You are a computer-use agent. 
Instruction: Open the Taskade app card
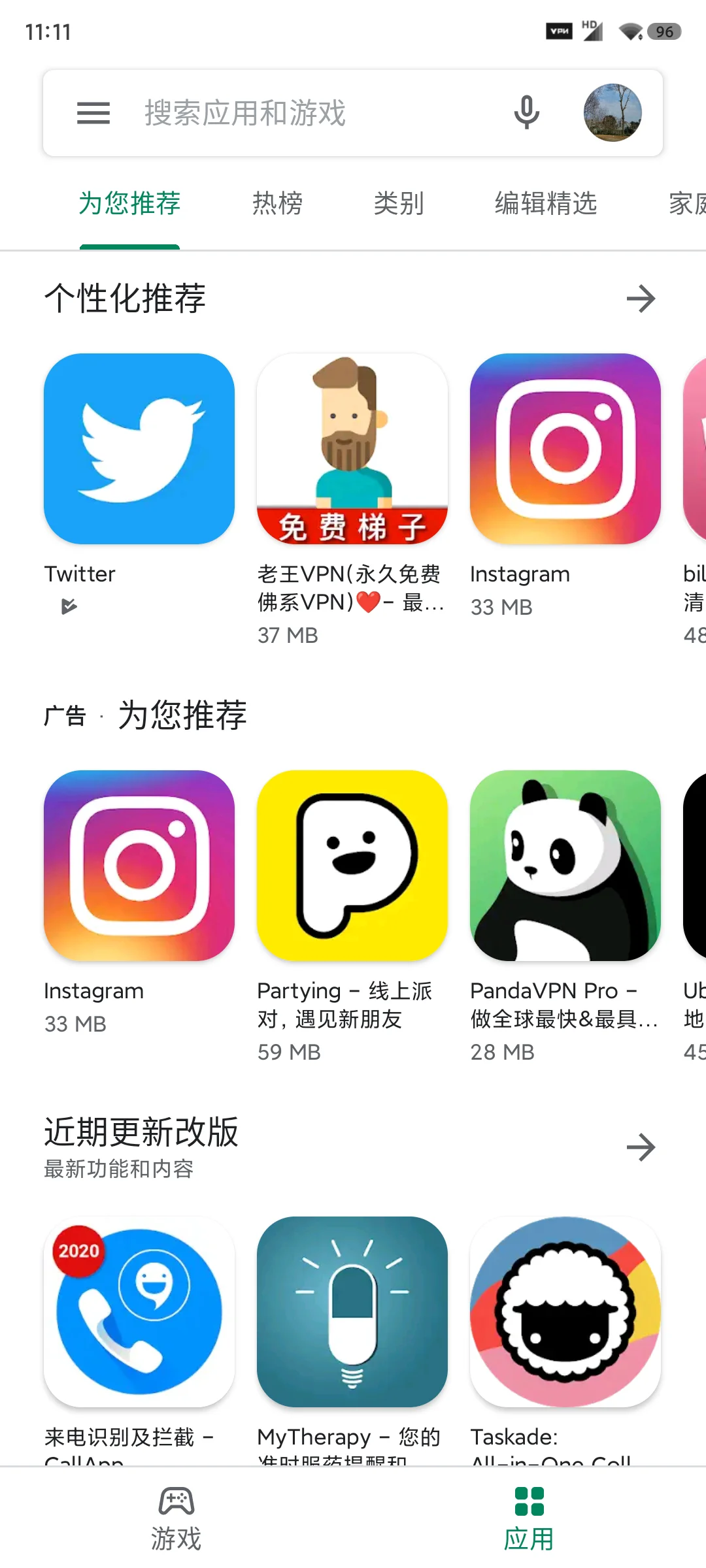tap(565, 1339)
